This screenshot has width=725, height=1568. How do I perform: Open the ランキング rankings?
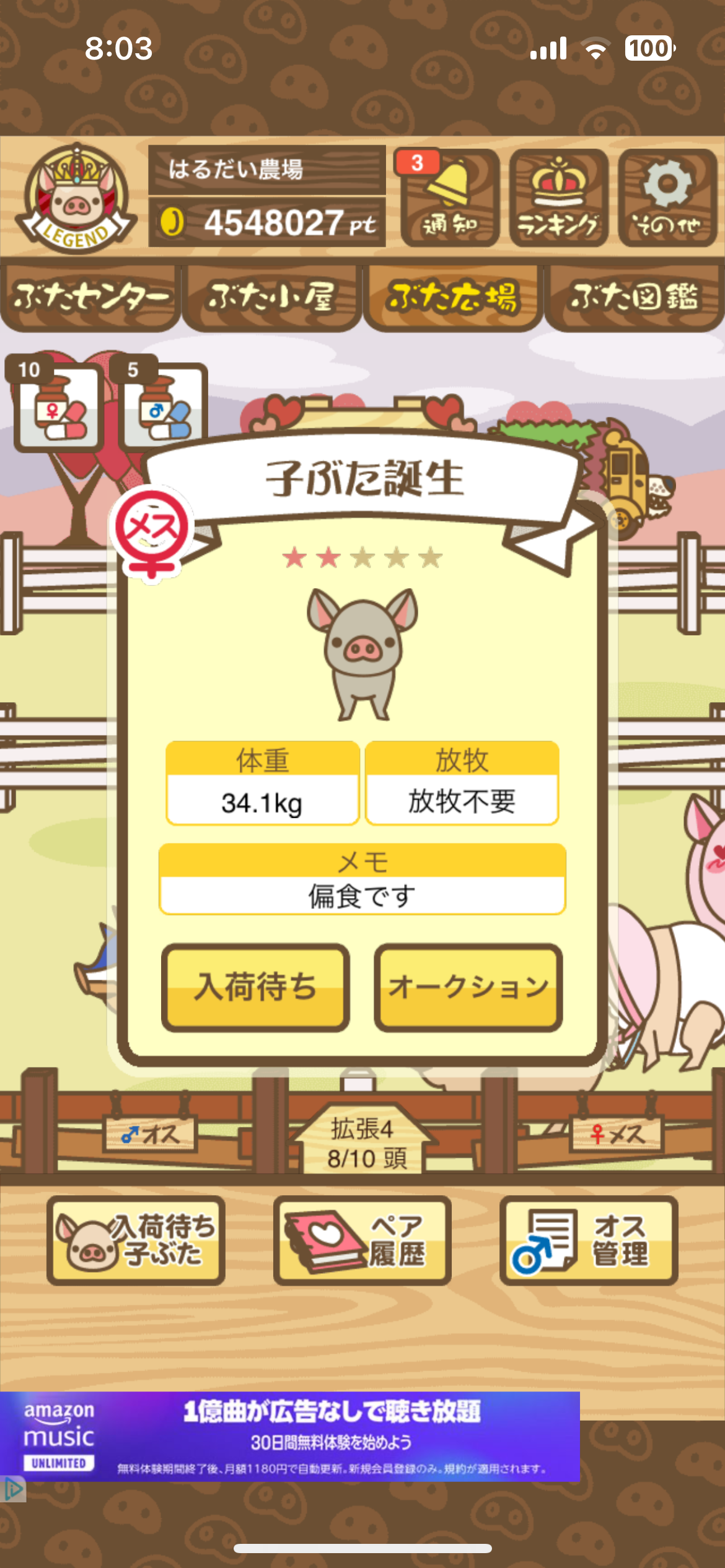click(x=558, y=198)
